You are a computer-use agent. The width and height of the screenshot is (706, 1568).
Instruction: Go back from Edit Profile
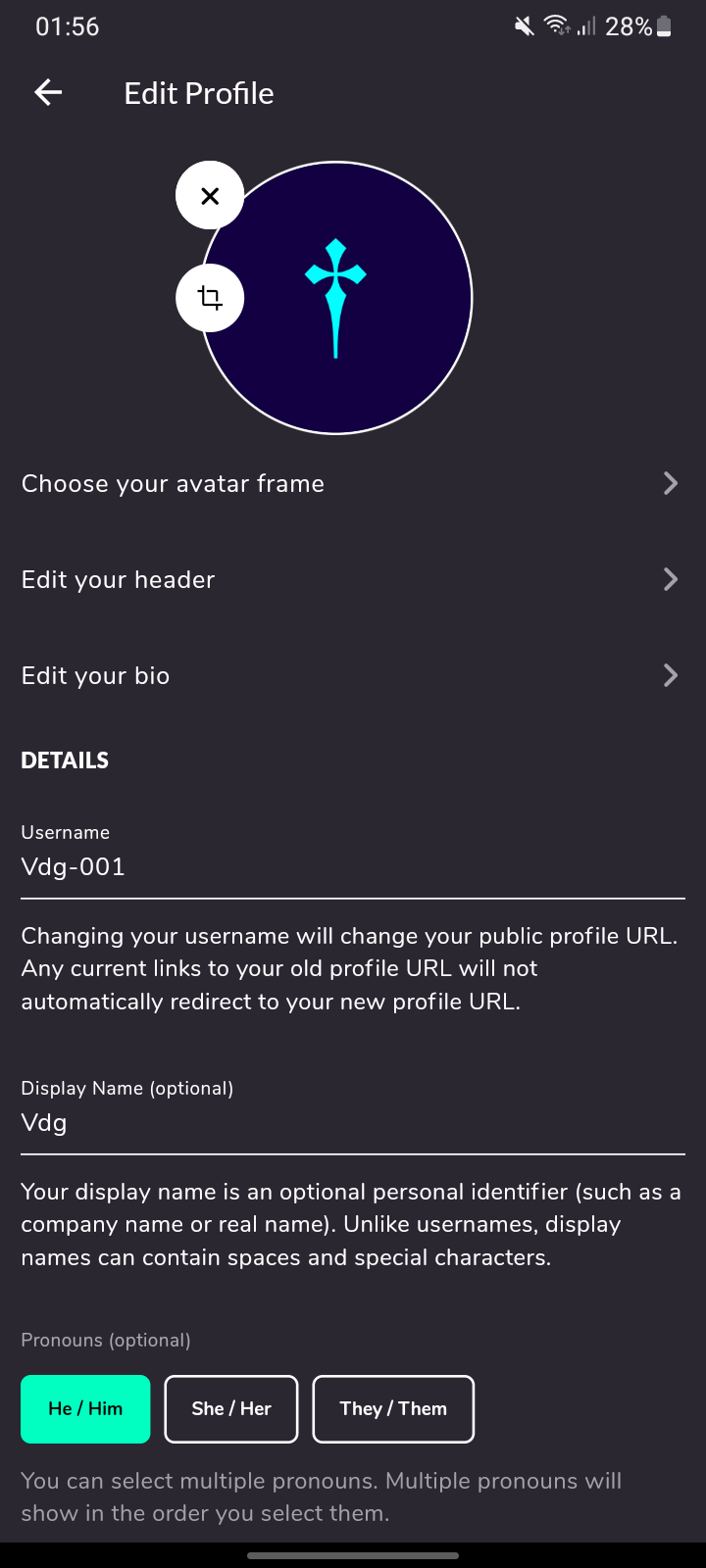point(48,93)
